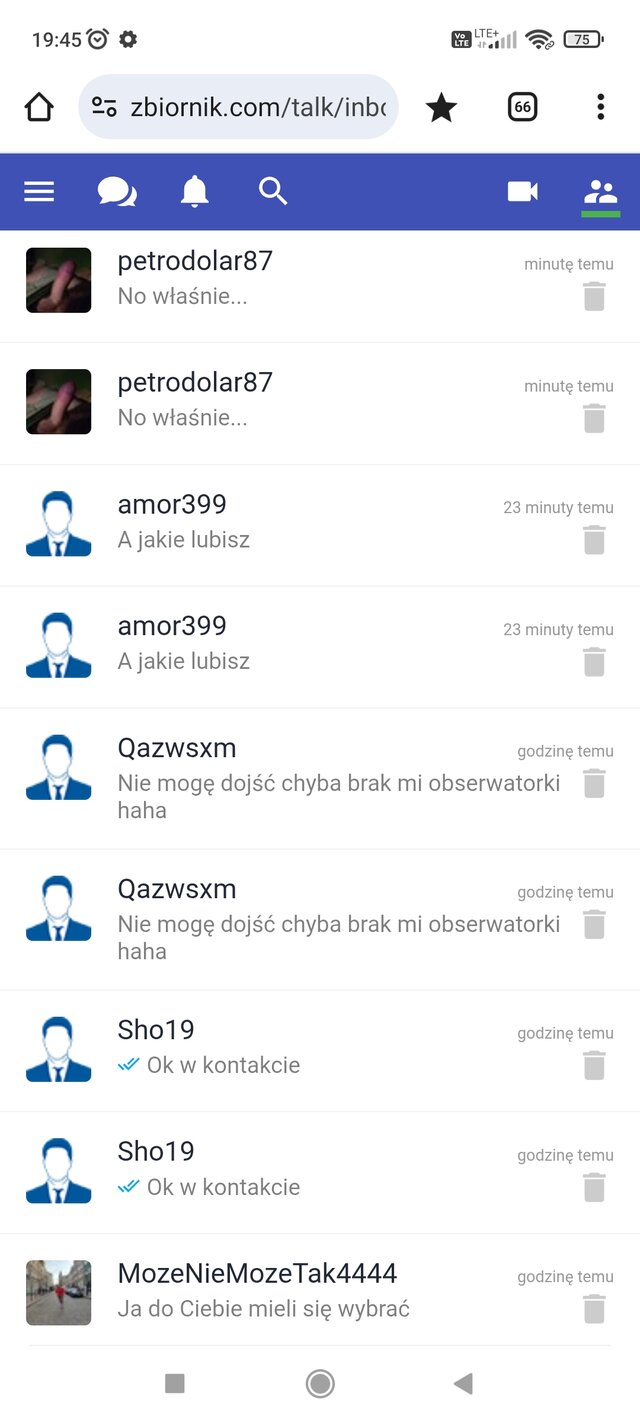The width and height of the screenshot is (640, 1422).
Task: Bookmark this page with the star
Action: (441, 107)
